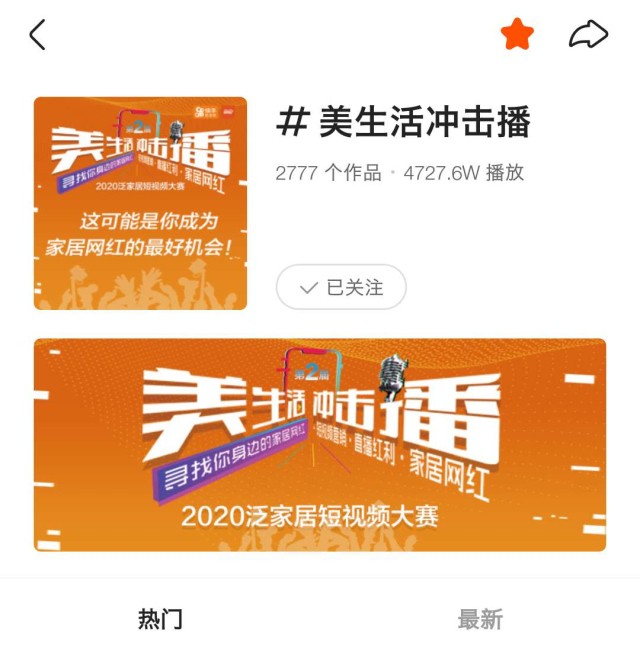
Task: Tap the 已关注 button to unfollow
Action: point(341,287)
